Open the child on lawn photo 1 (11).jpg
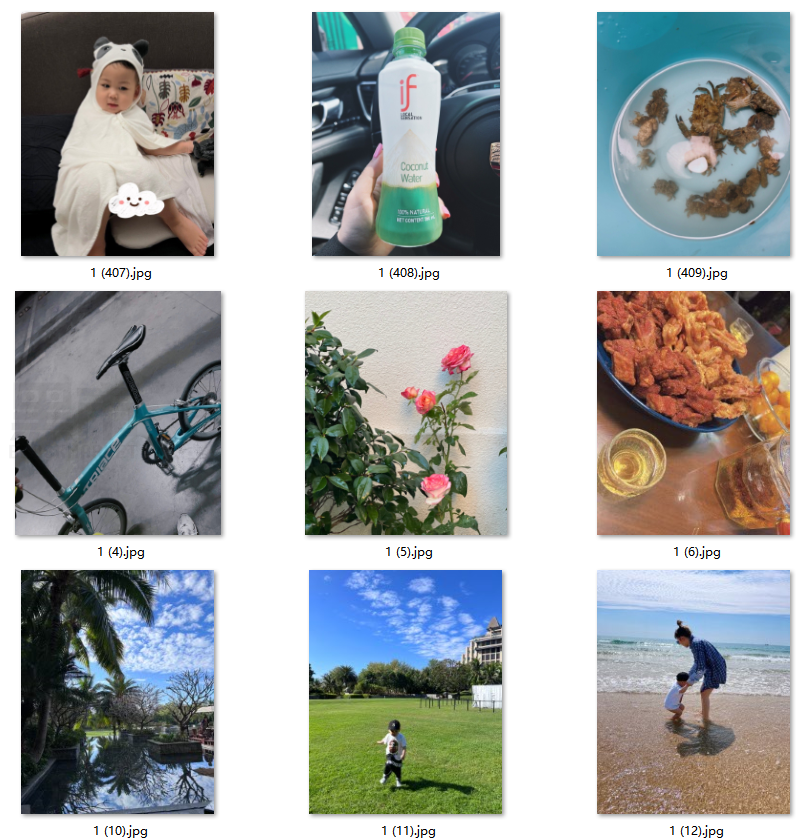The height and width of the screenshot is (839, 812). pyautogui.click(x=406, y=691)
